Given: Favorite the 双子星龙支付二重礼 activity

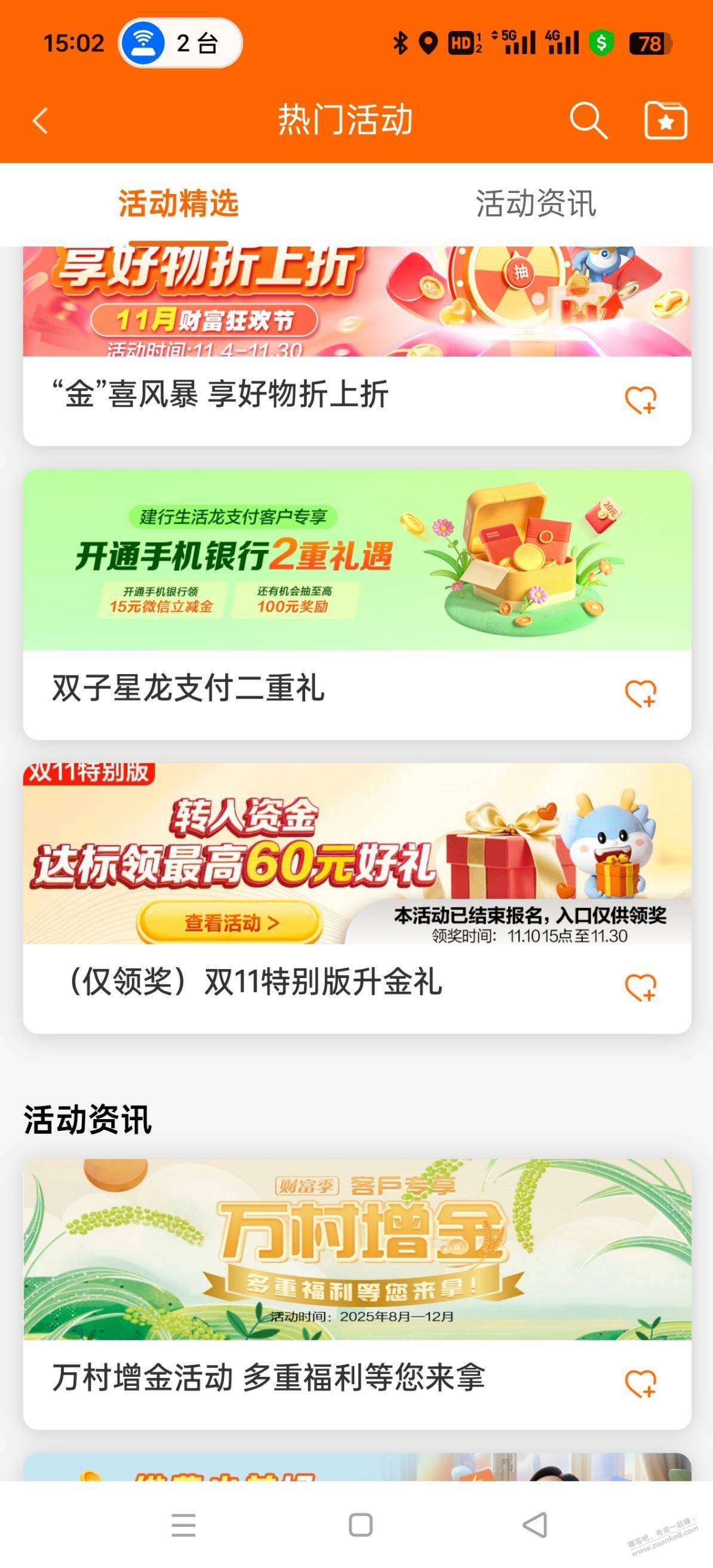Looking at the screenshot, I should pyautogui.click(x=641, y=693).
